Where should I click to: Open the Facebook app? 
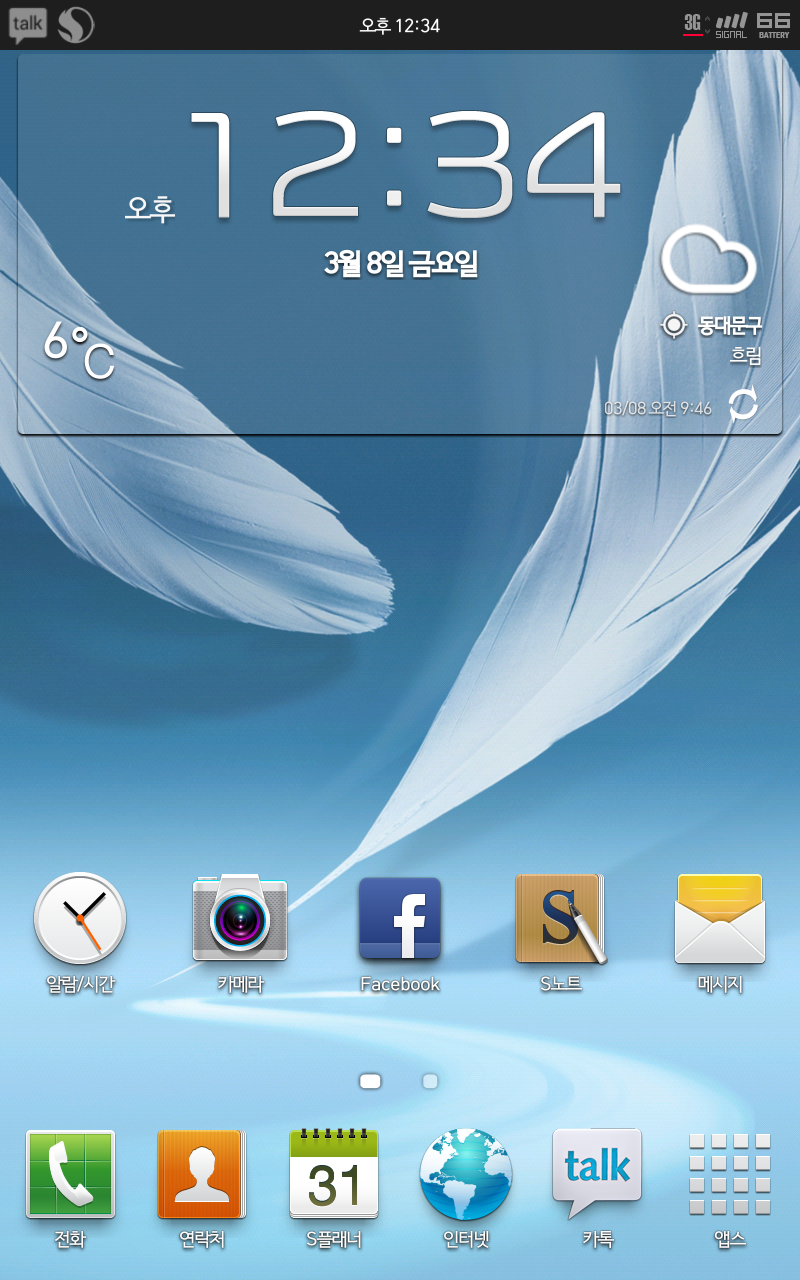coord(400,918)
